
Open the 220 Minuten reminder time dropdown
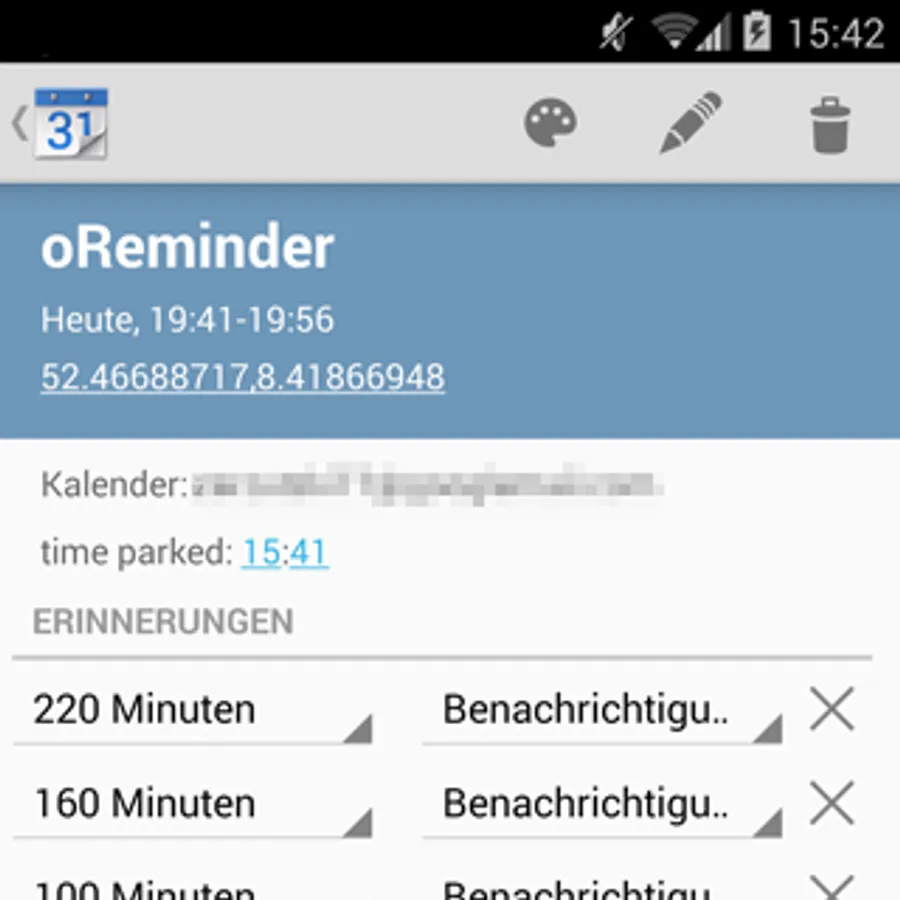tap(192, 711)
